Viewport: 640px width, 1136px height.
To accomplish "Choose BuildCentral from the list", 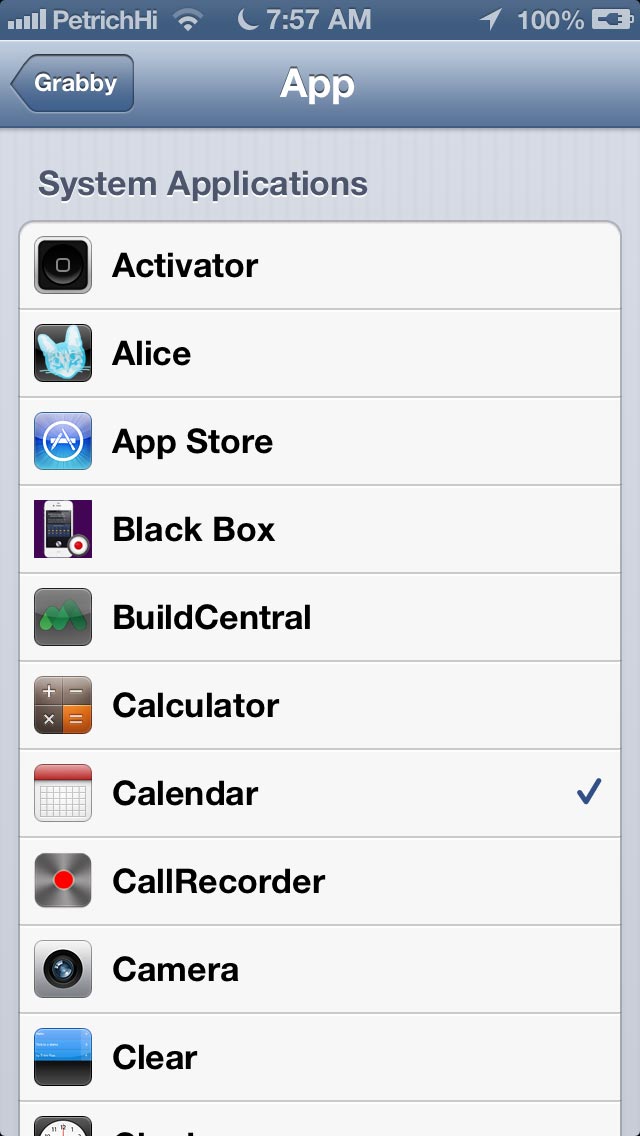I will (x=320, y=618).
